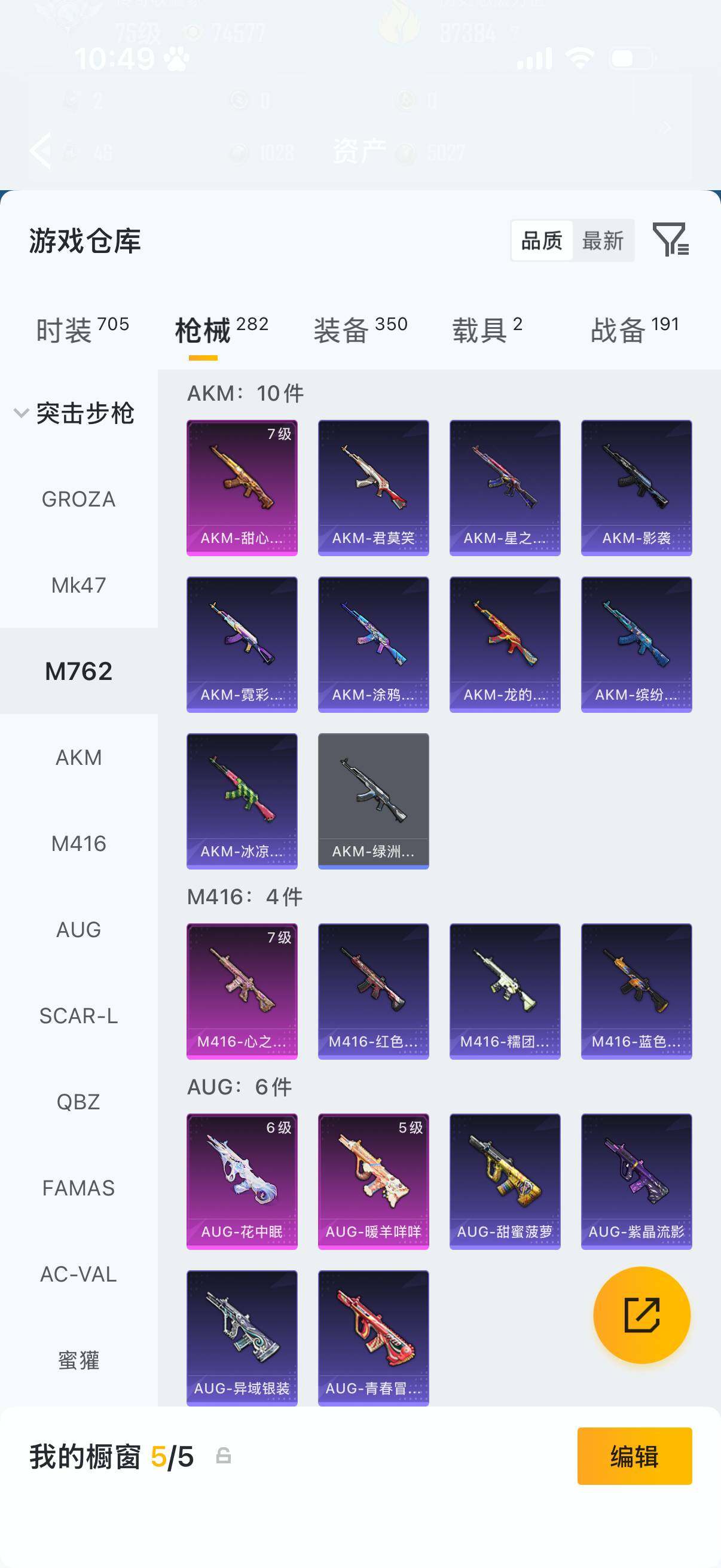Tap the 编辑 button

coord(634,1457)
